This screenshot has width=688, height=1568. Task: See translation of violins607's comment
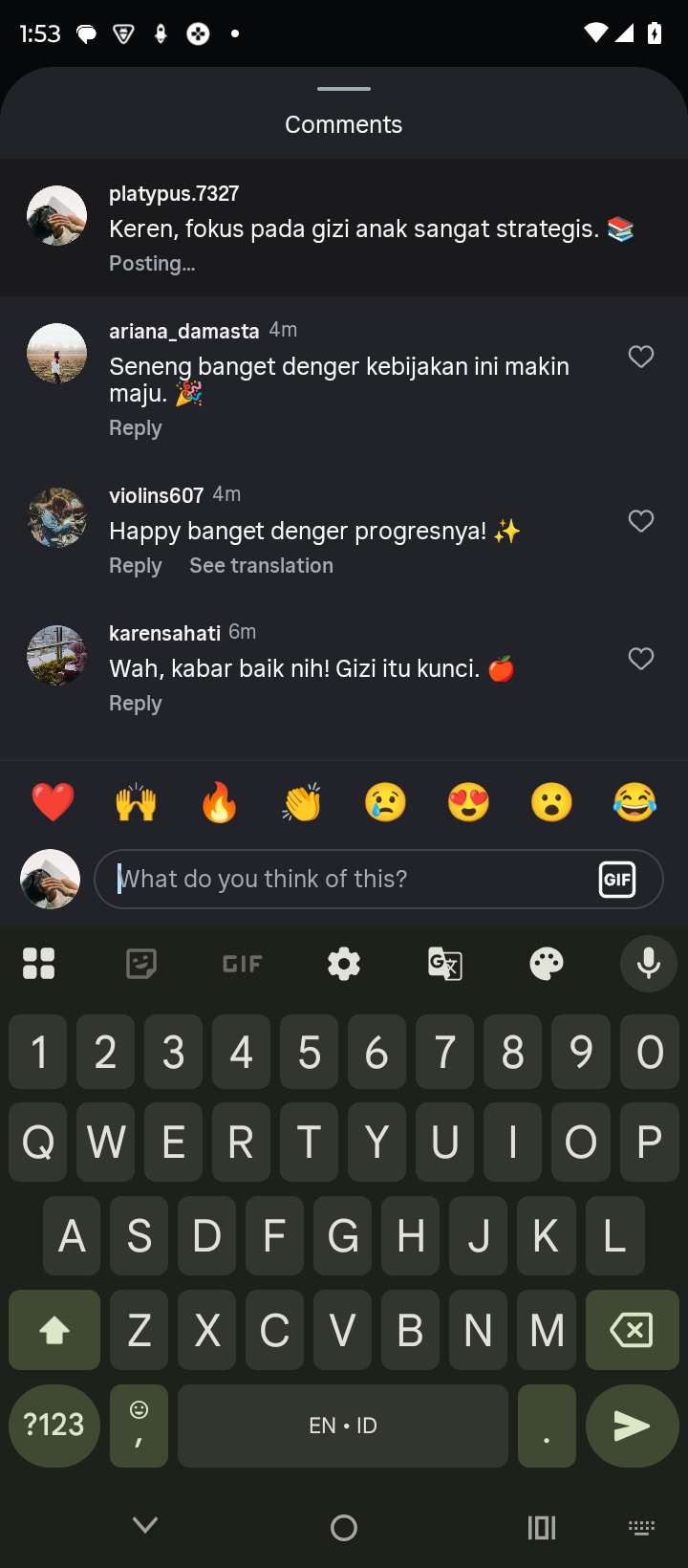point(261,565)
